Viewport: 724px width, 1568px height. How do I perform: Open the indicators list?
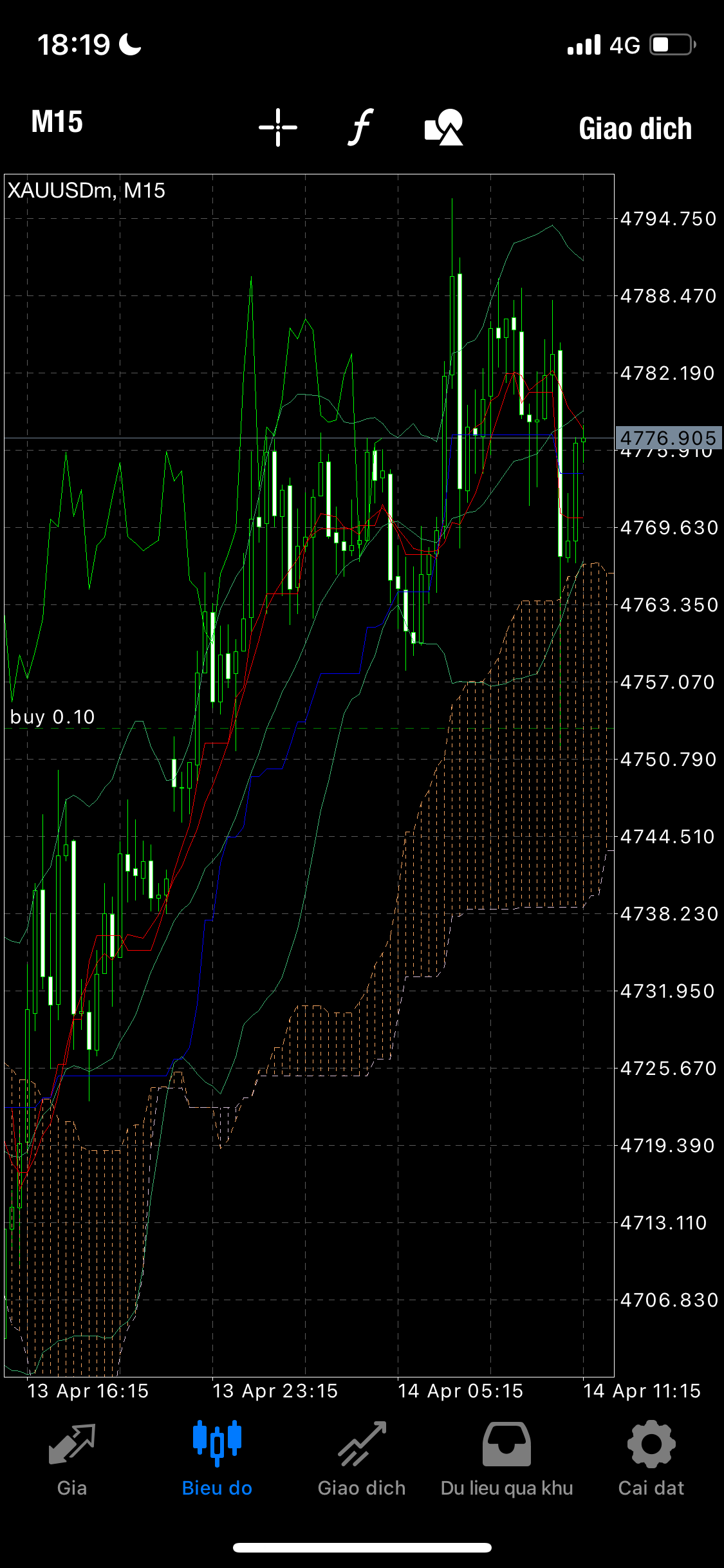361,127
